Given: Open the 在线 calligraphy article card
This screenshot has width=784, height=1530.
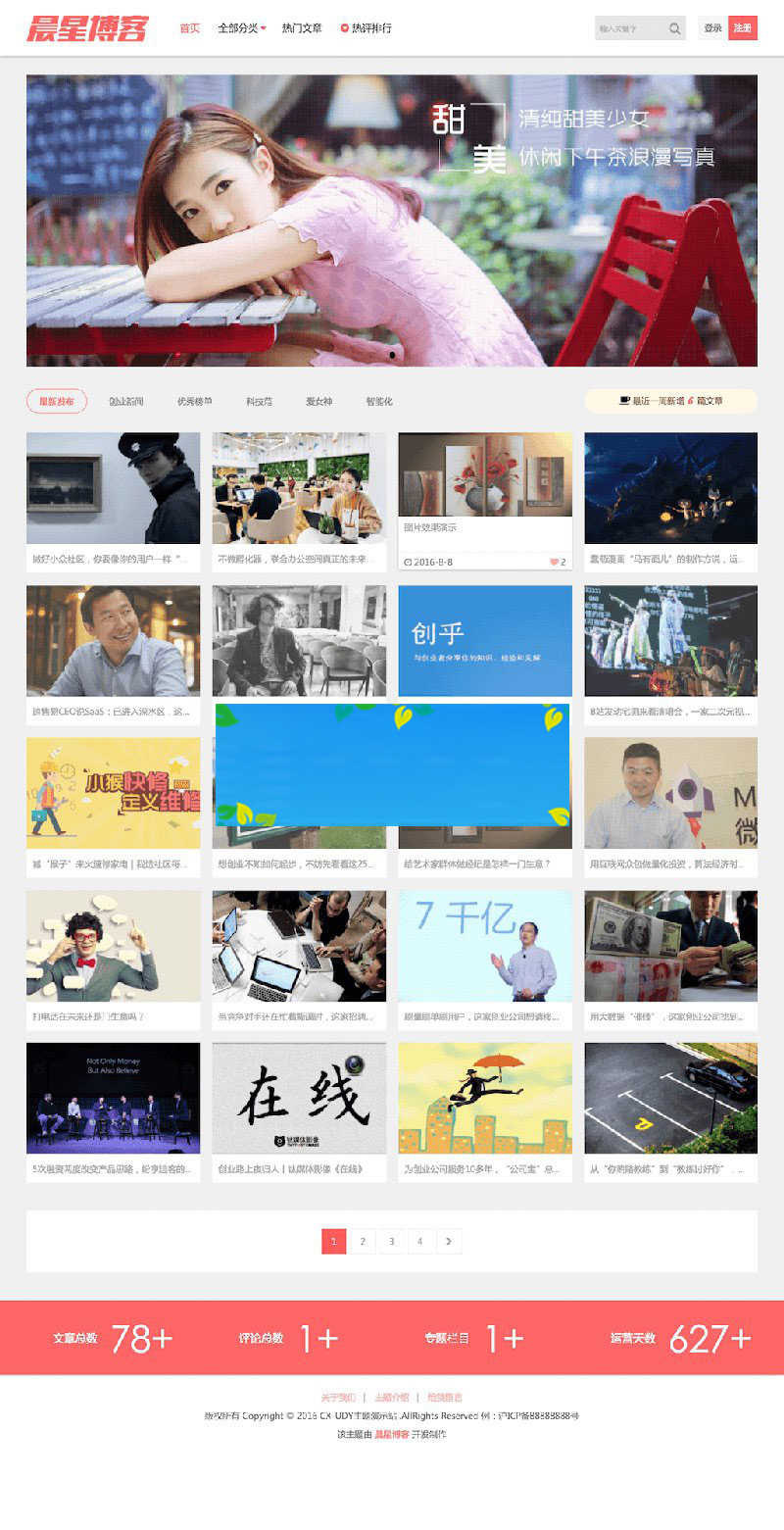Looking at the screenshot, I should point(299,1098).
